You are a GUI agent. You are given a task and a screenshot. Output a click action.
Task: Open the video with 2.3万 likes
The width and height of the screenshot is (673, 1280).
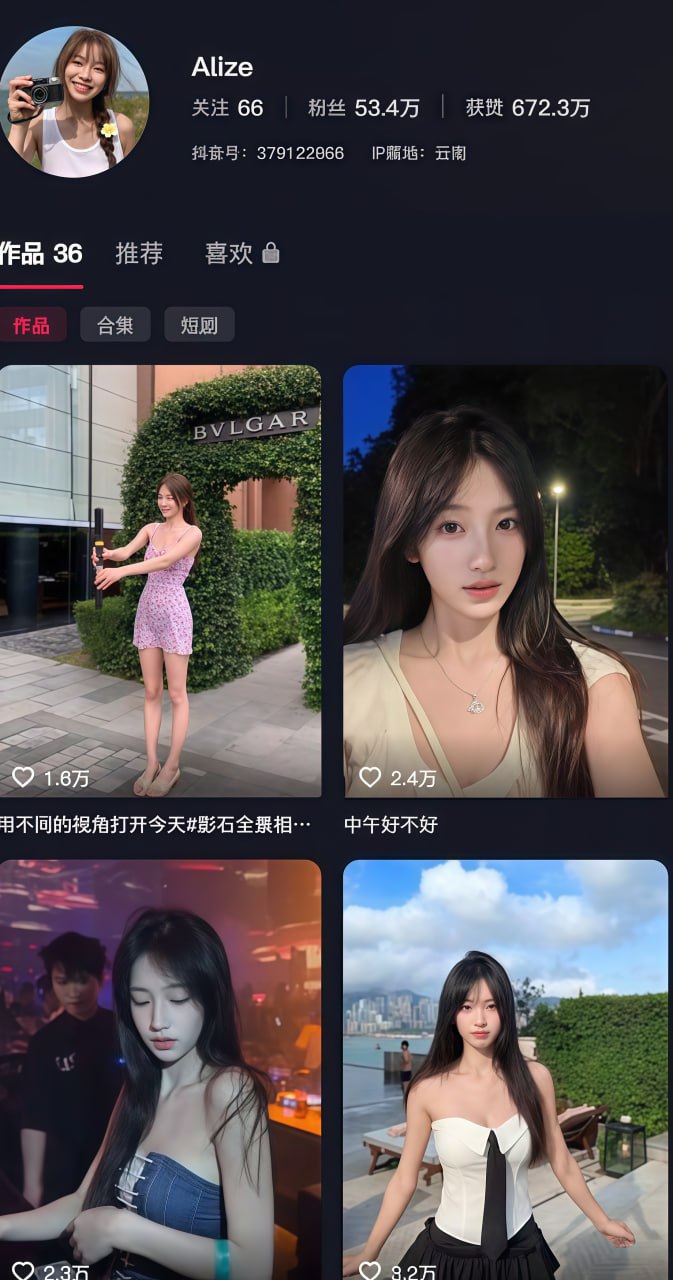(160, 1070)
